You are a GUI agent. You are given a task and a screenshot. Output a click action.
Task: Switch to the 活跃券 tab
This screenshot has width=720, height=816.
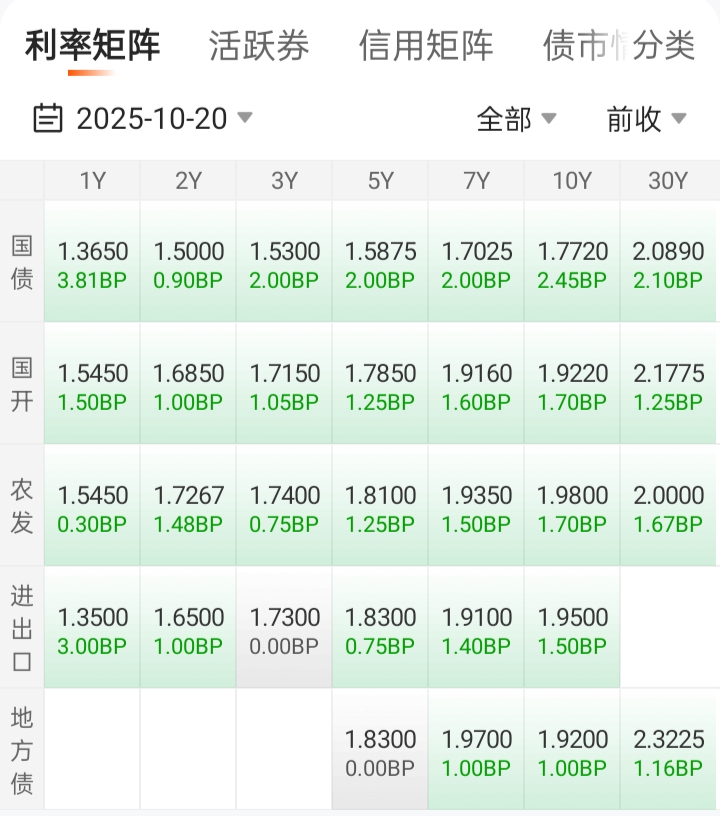click(x=259, y=46)
